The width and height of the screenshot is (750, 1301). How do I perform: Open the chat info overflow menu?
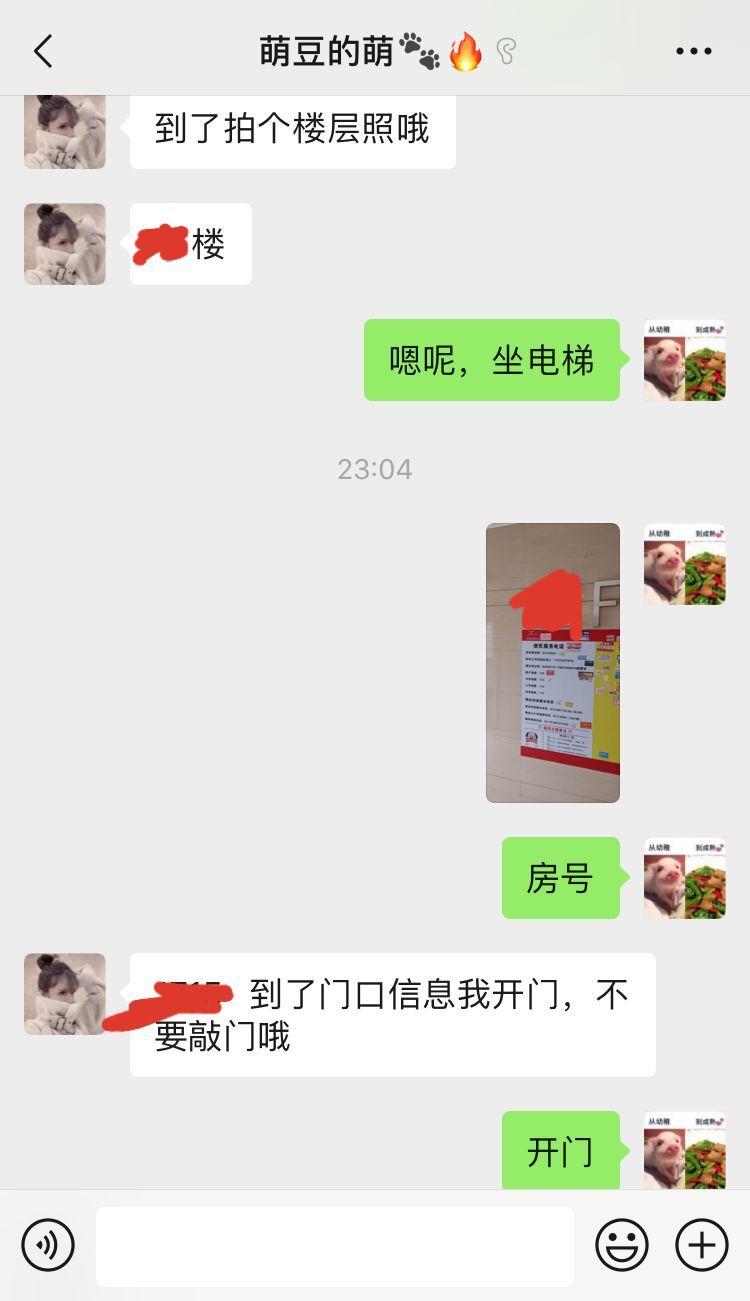[x=693, y=51]
